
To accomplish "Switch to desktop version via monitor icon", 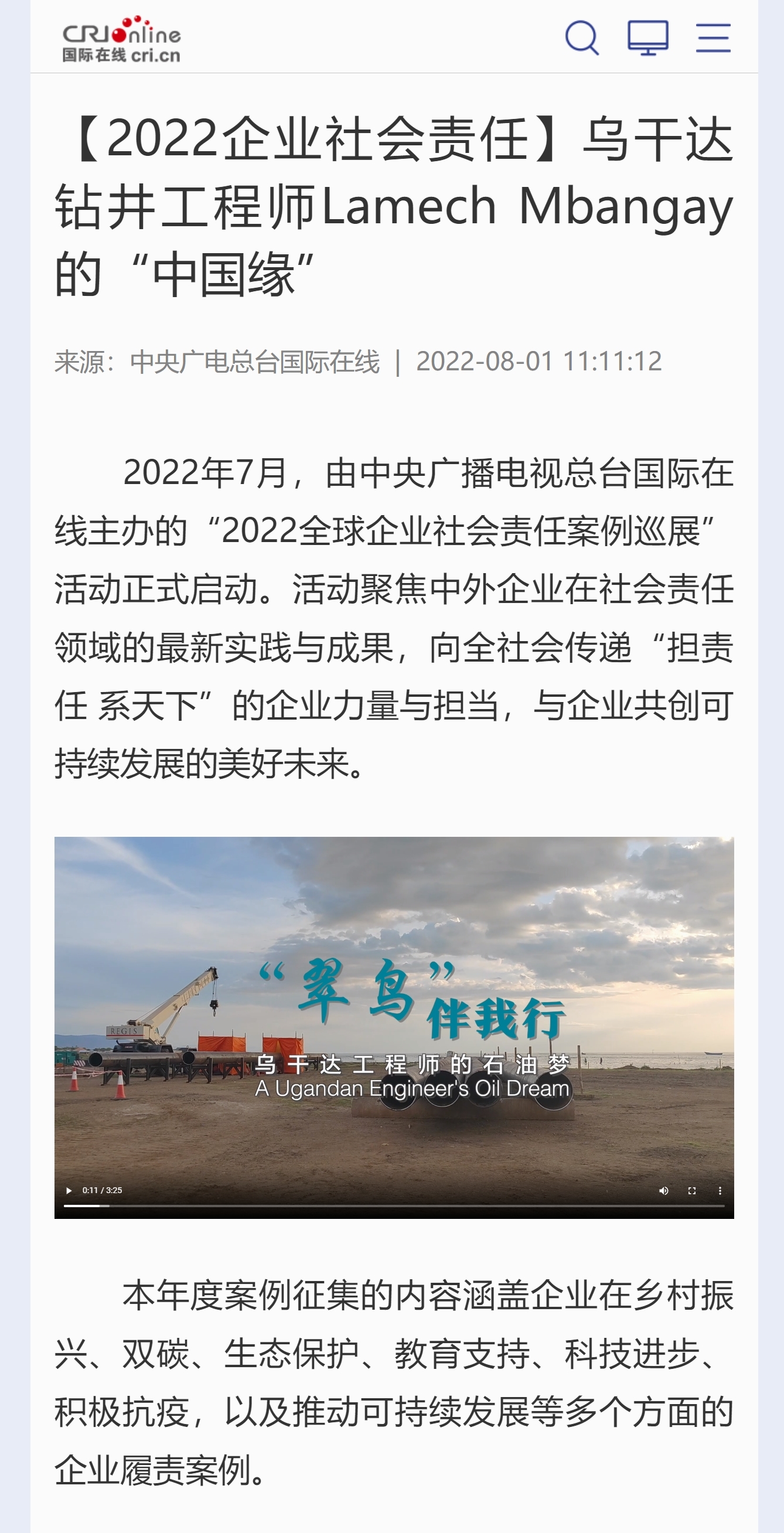I will coord(648,38).
